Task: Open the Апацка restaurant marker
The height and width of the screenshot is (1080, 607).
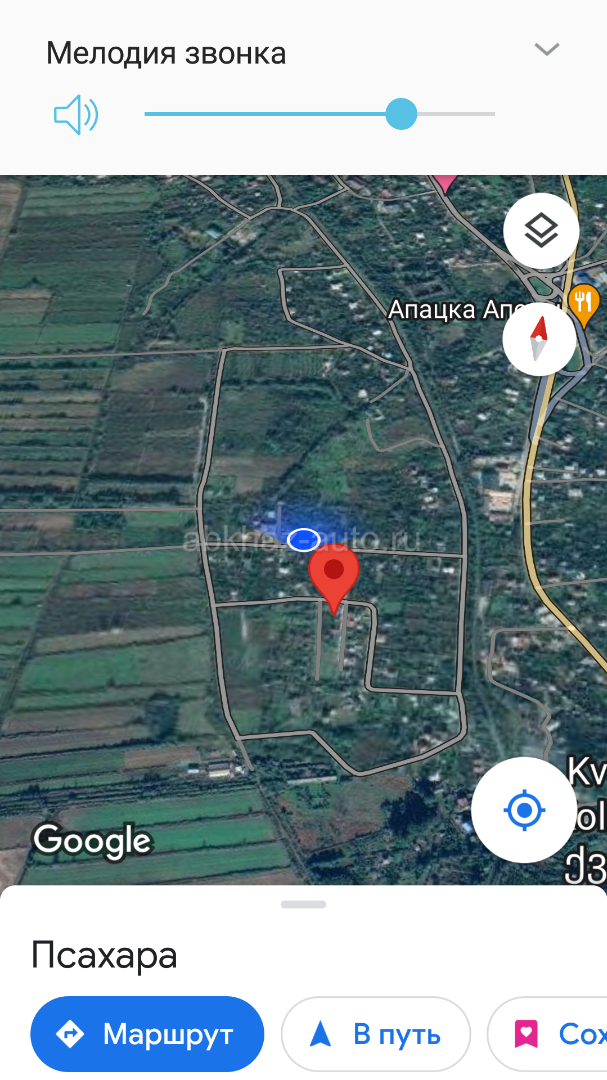Action: click(x=583, y=301)
